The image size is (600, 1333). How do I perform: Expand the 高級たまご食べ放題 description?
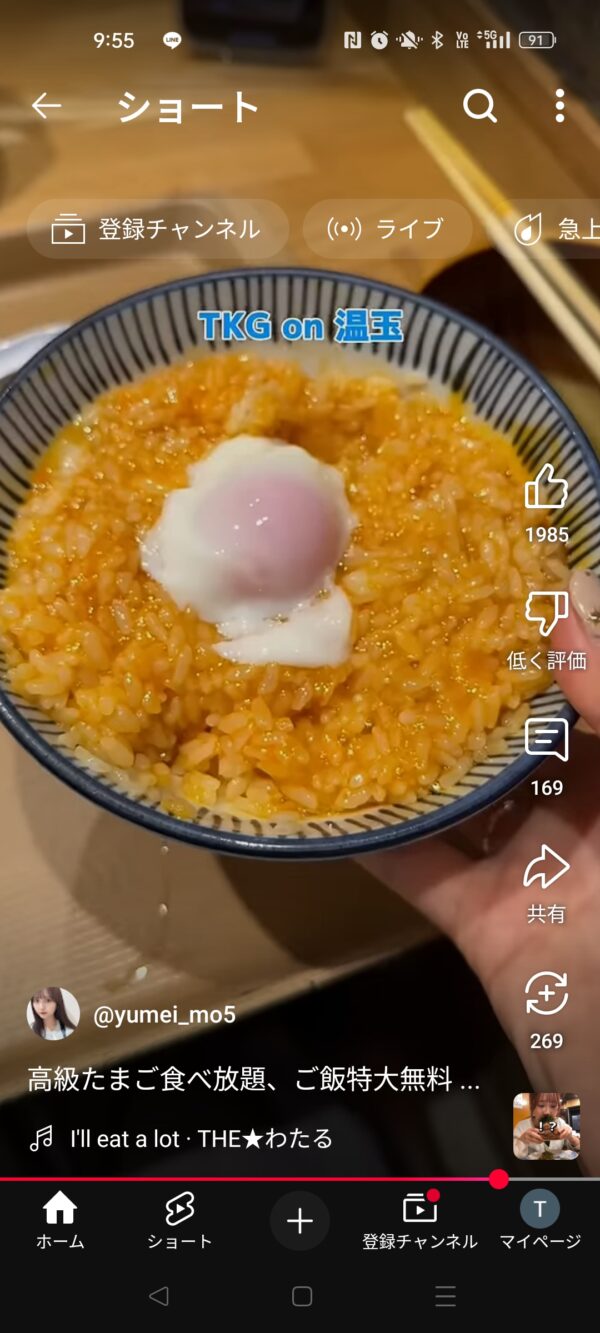(253, 1080)
